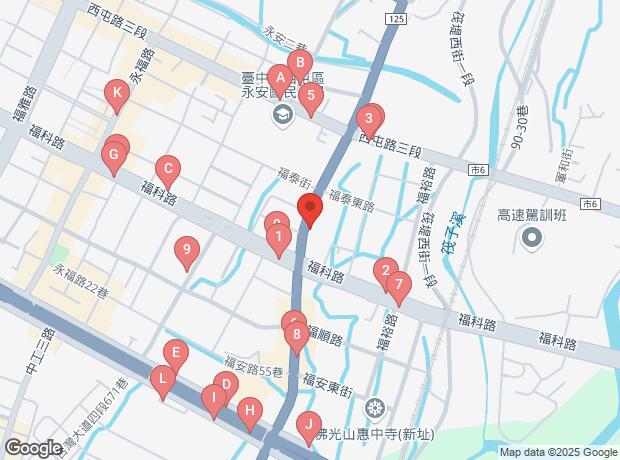Open the 高速駕訓班 place icon

click(x=531, y=239)
